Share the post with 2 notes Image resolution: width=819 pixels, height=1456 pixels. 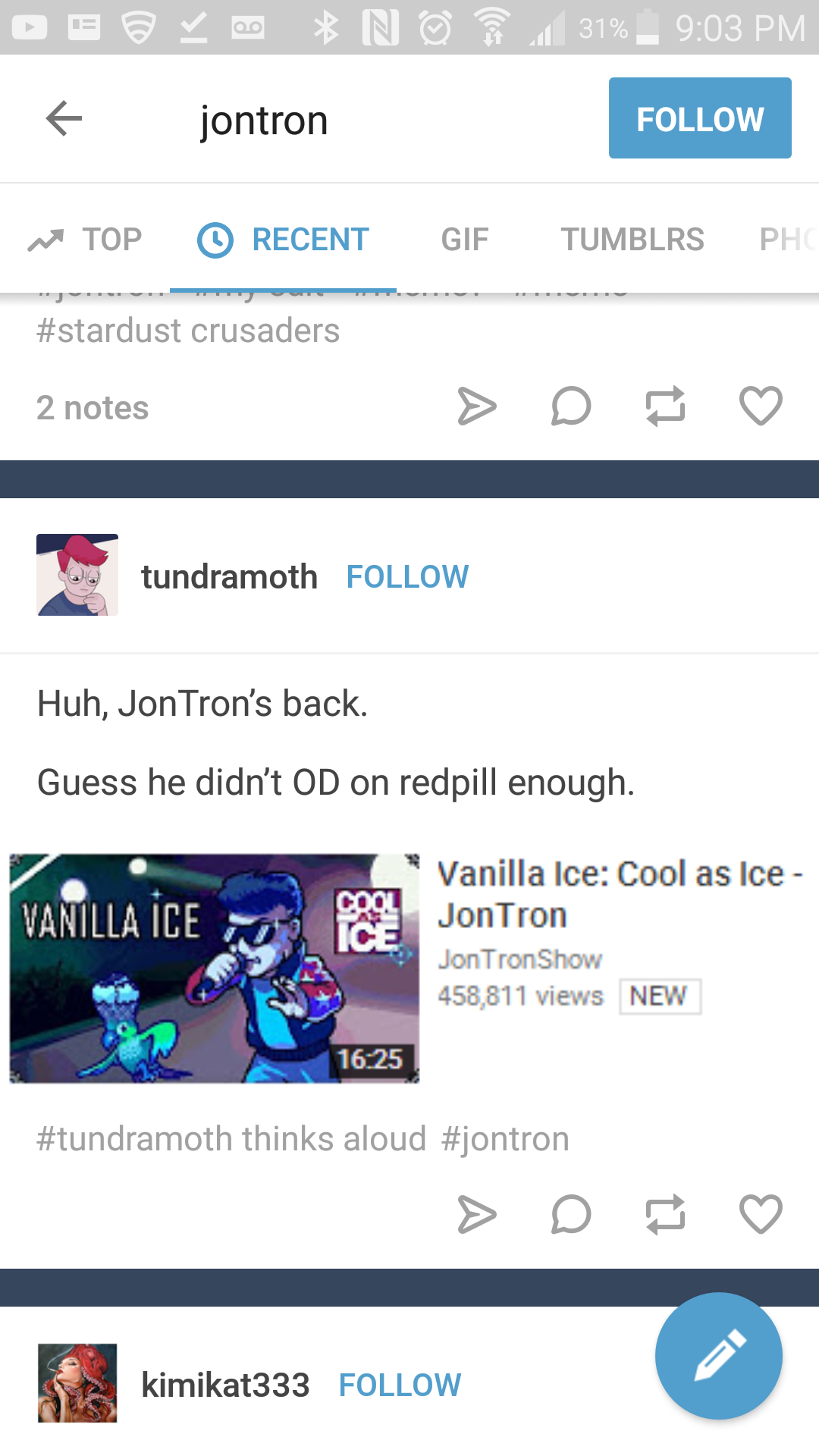[x=477, y=406]
